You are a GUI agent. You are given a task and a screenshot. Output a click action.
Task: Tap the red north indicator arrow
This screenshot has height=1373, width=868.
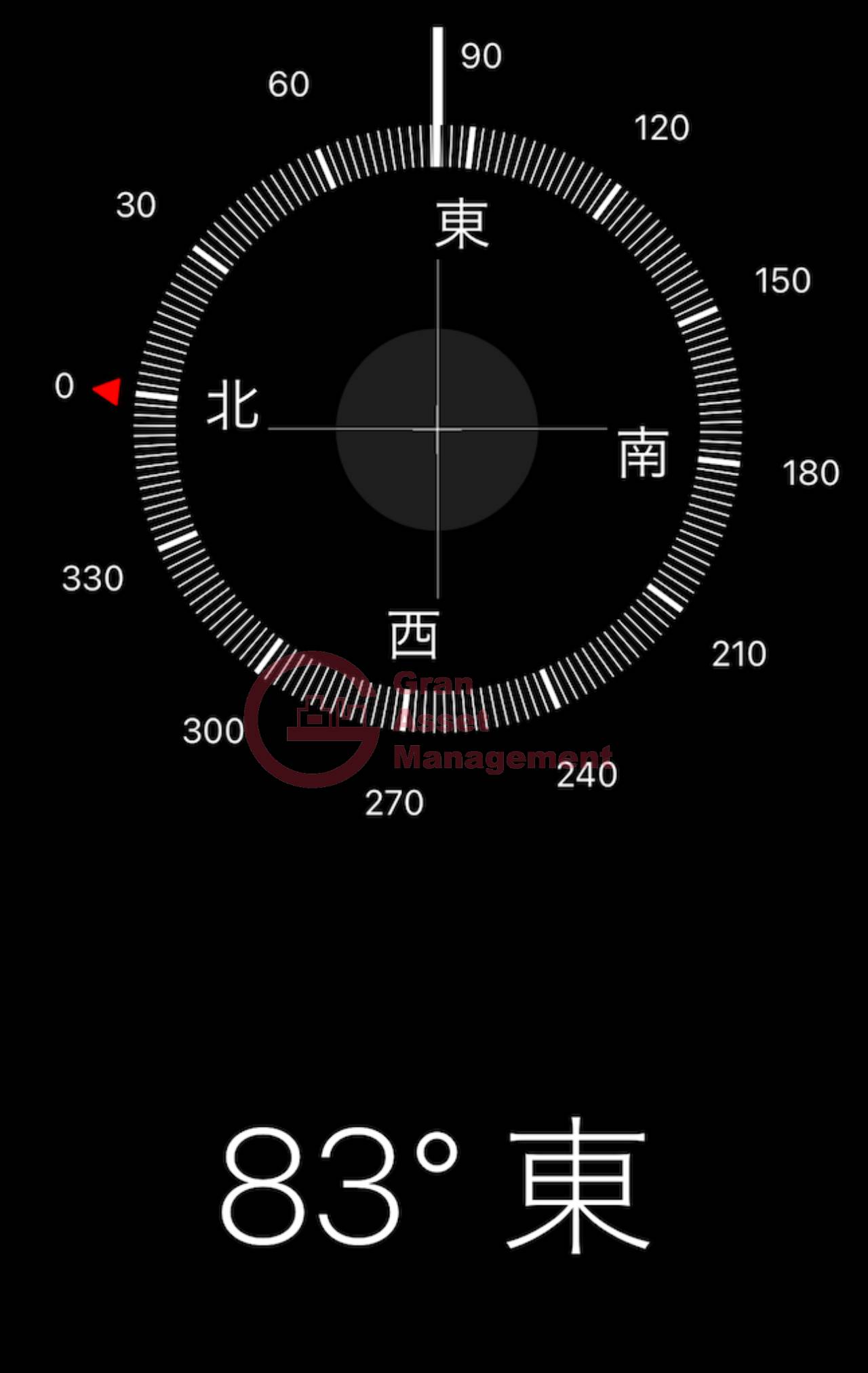click(105, 391)
